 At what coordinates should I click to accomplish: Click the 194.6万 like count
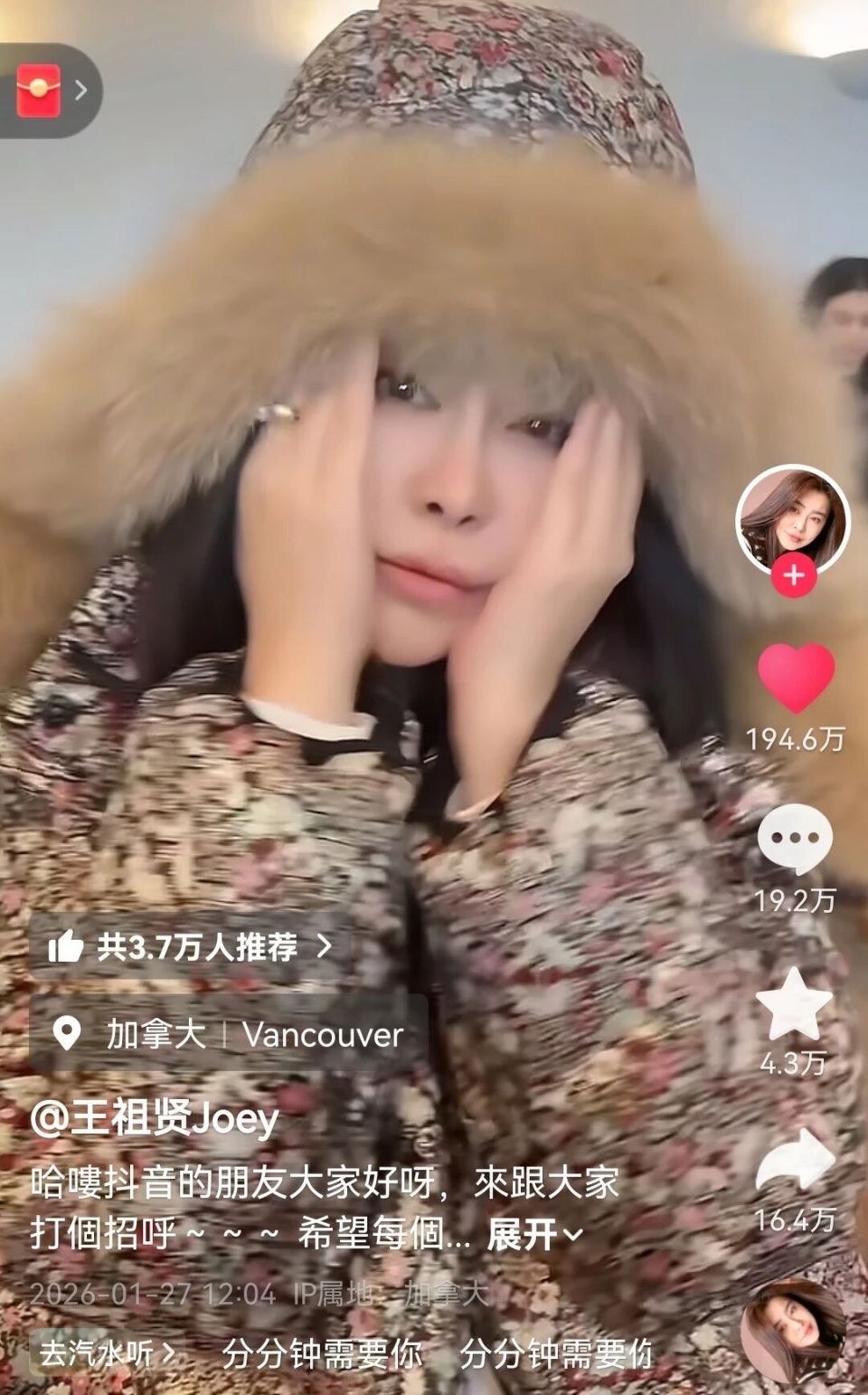[x=794, y=742]
